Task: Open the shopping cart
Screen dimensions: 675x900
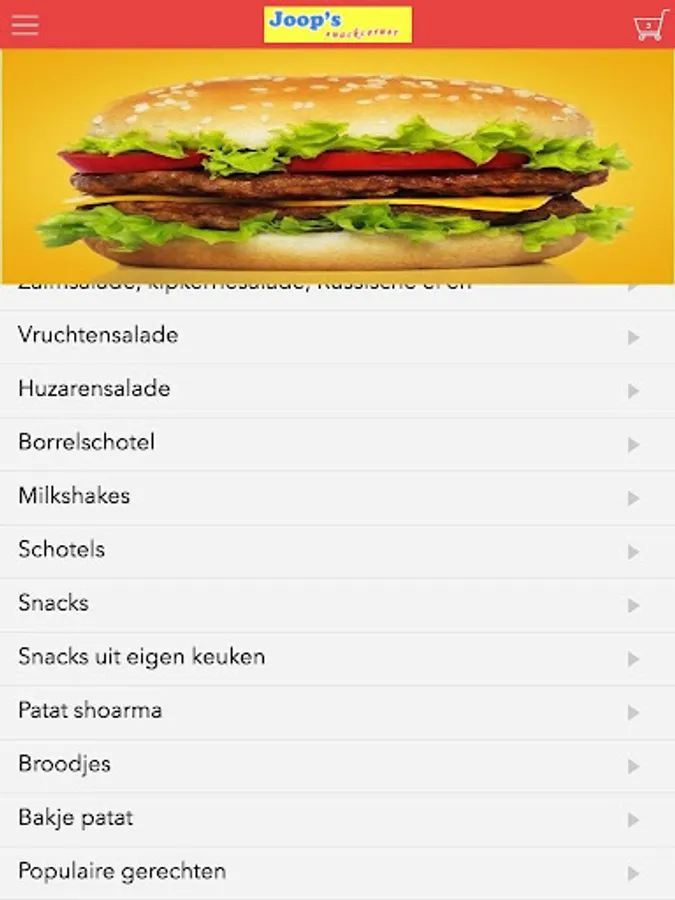Action: [x=649, y=25]
